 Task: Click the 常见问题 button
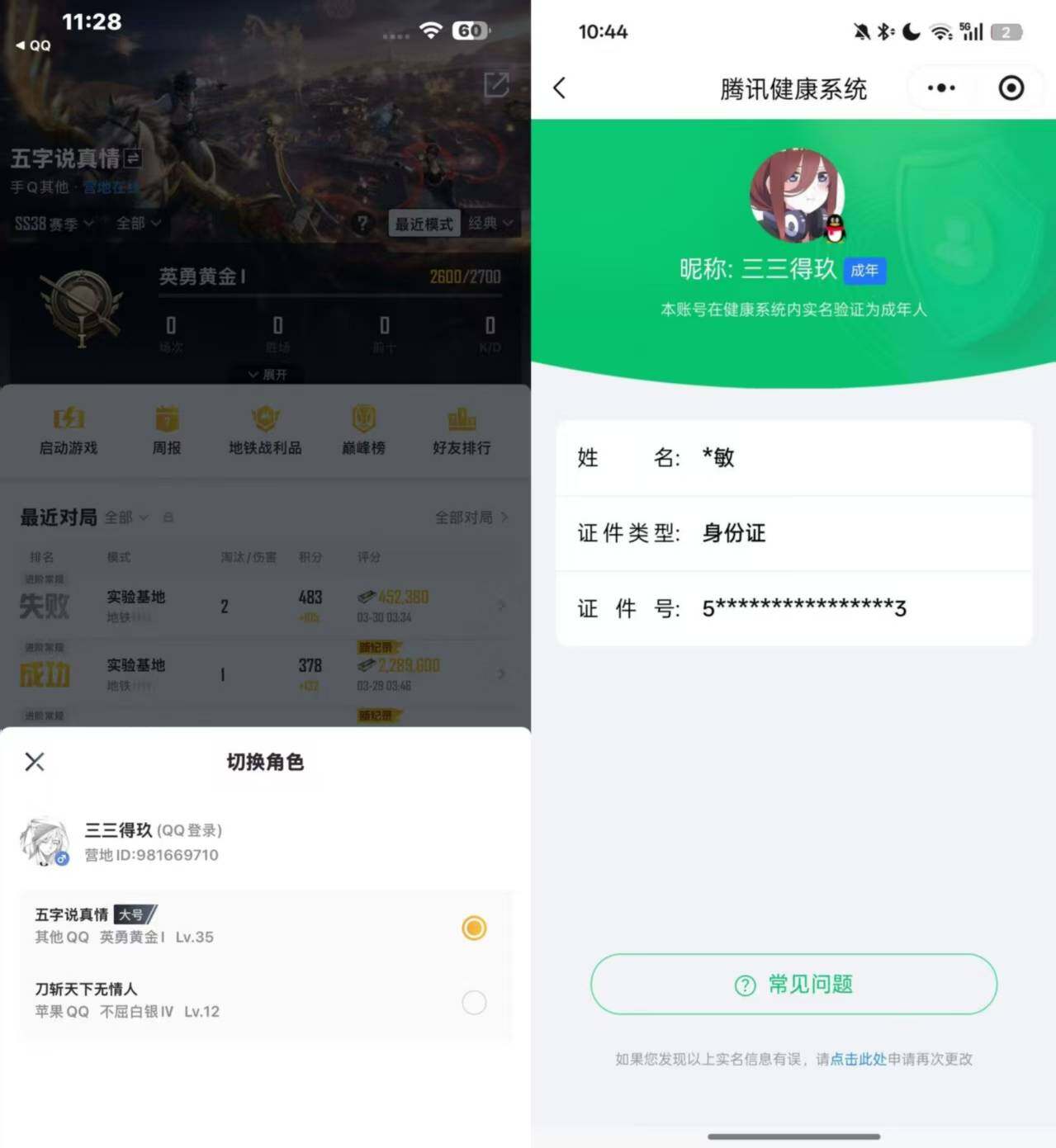[793, 984]
